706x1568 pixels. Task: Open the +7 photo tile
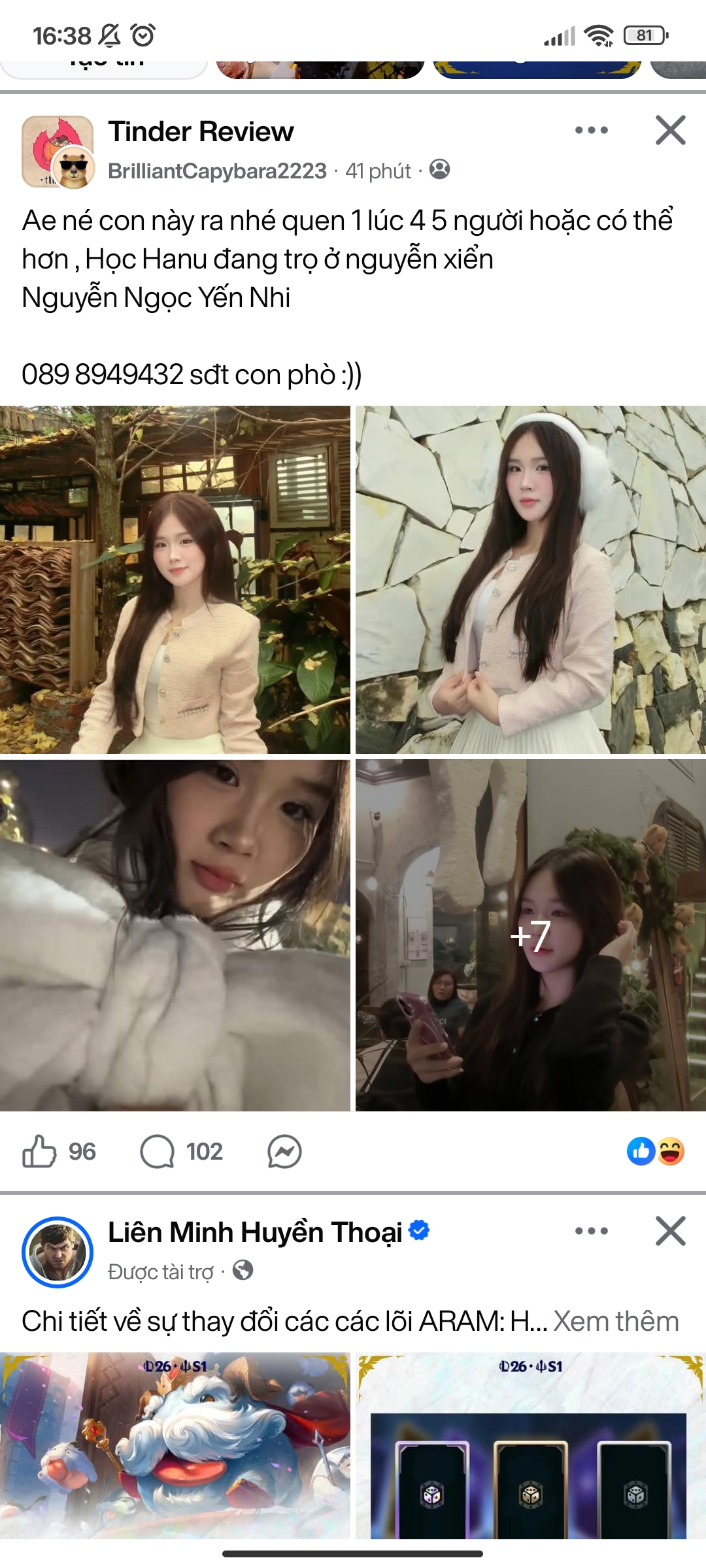(530, 935)
